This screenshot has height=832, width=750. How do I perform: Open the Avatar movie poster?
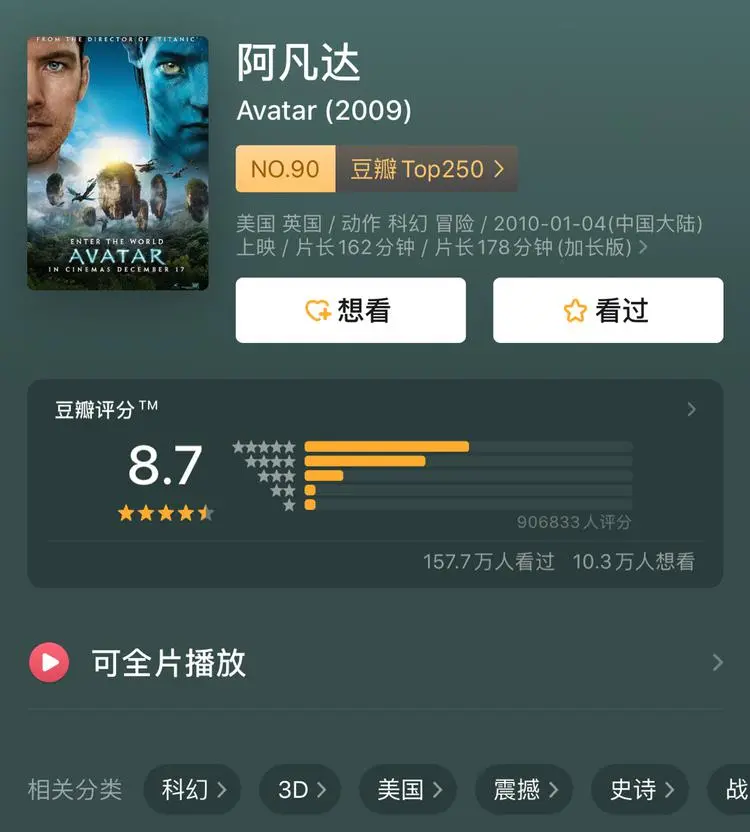pos(118,163)
